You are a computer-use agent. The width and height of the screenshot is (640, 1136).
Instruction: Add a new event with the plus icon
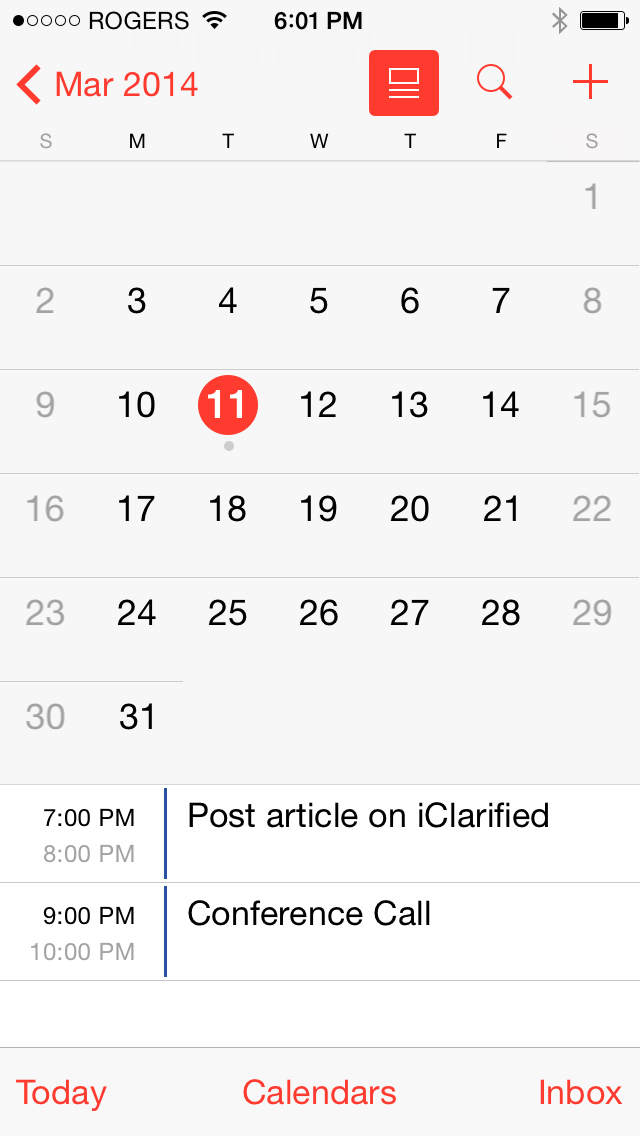(591, 83)
